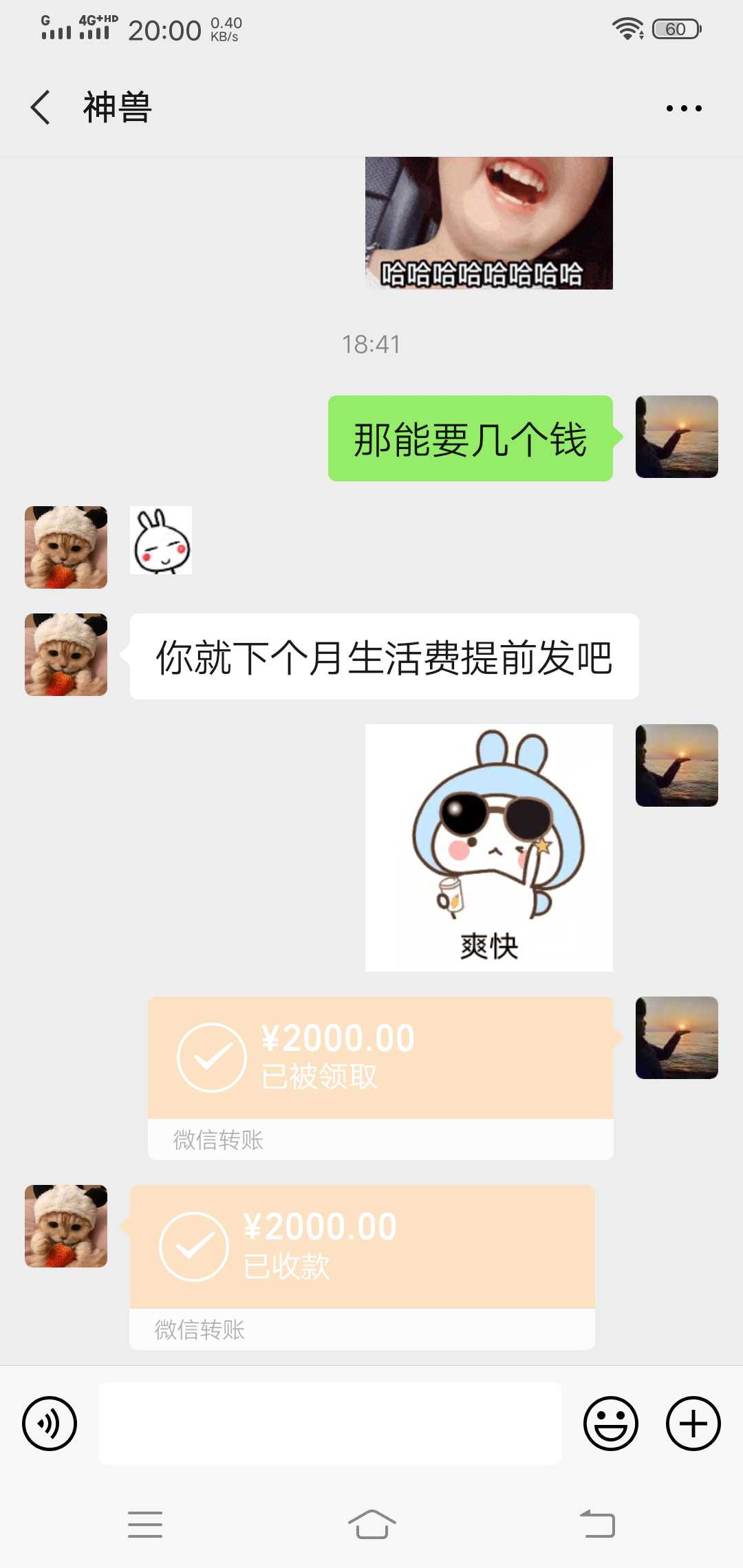Focus the message text field
The width and height of the screenshot is (743, 1568).
330,1424
